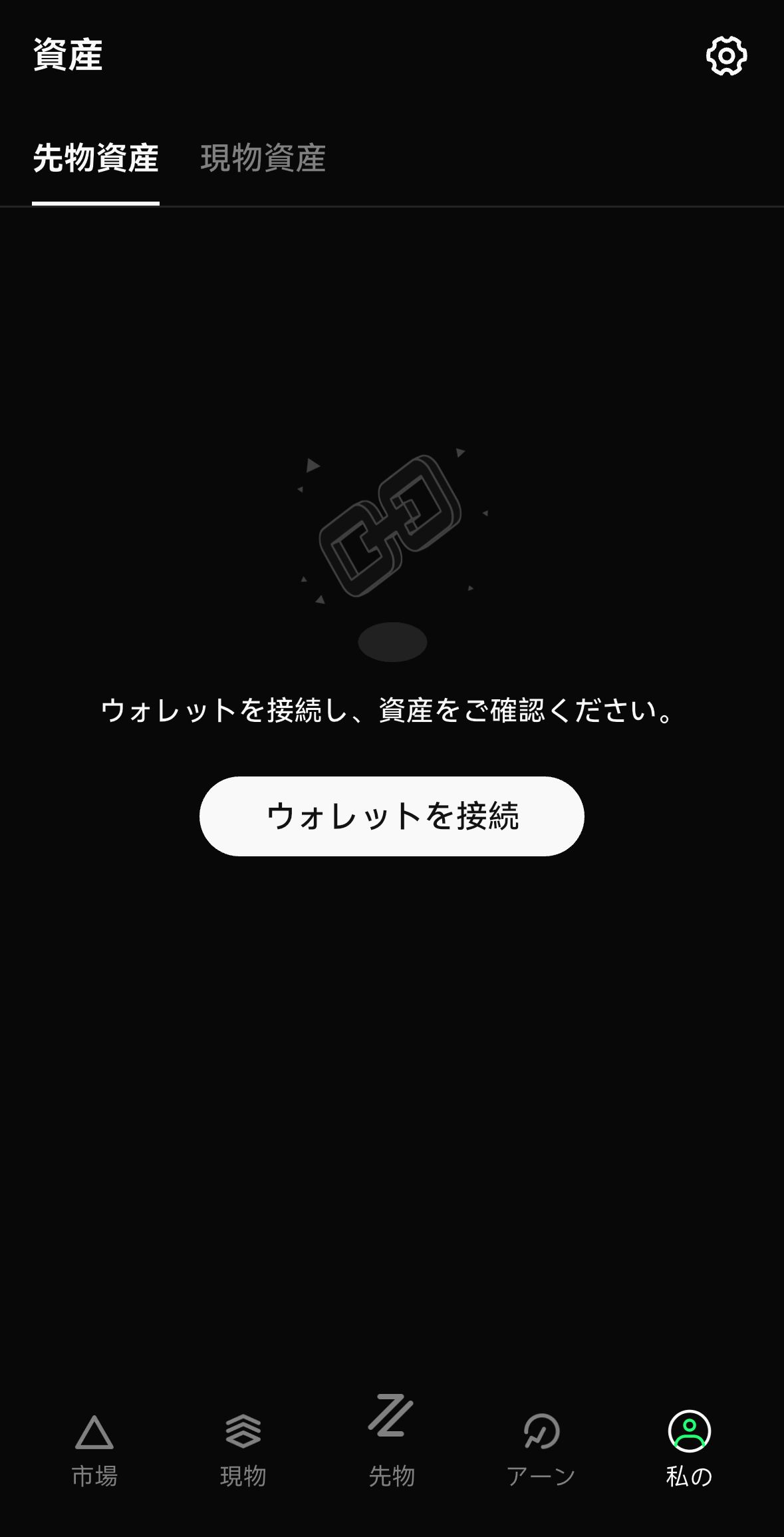Open the 現物 bottom navigation tab
Viewport: 784px width, 1537px height.
(x=243, y=1449)
